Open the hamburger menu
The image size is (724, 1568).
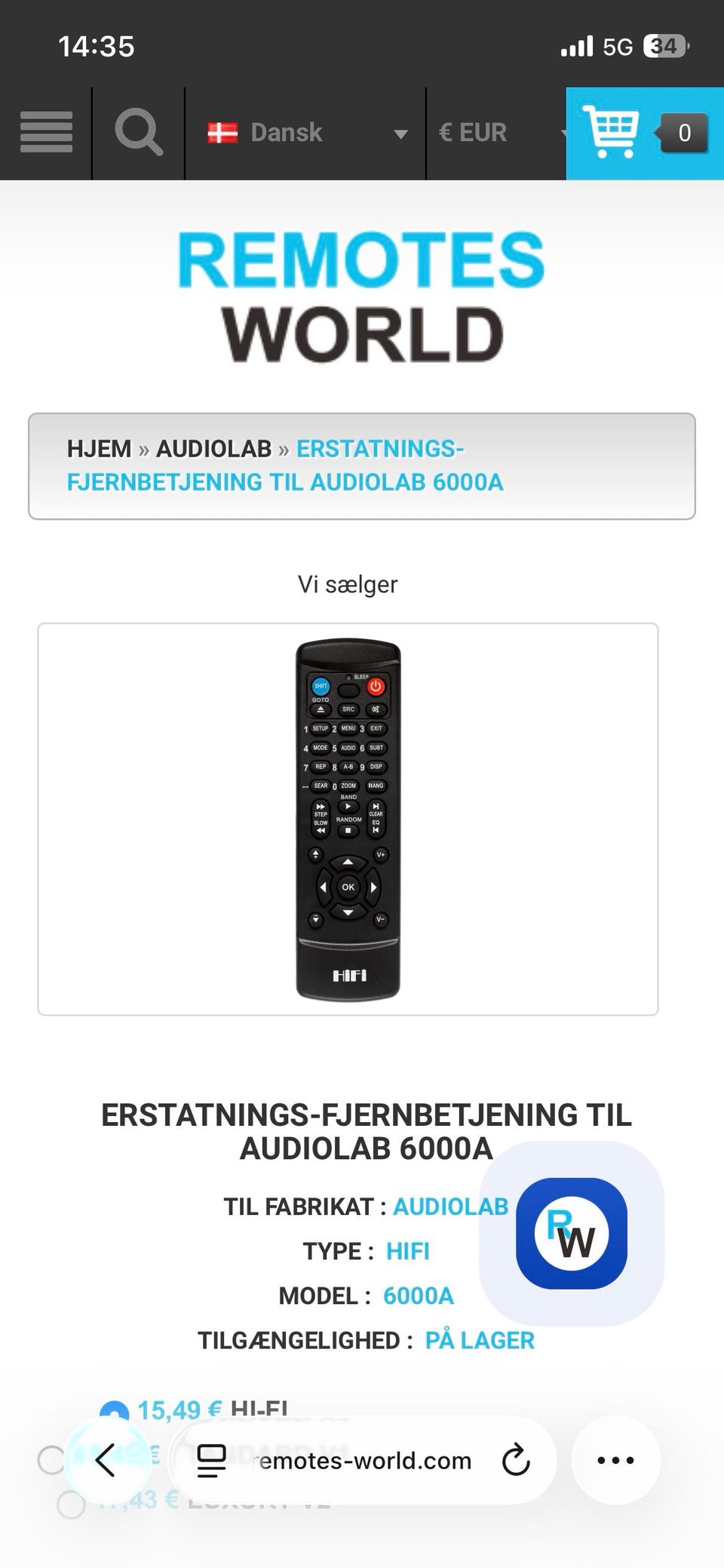tap(46, 133)
